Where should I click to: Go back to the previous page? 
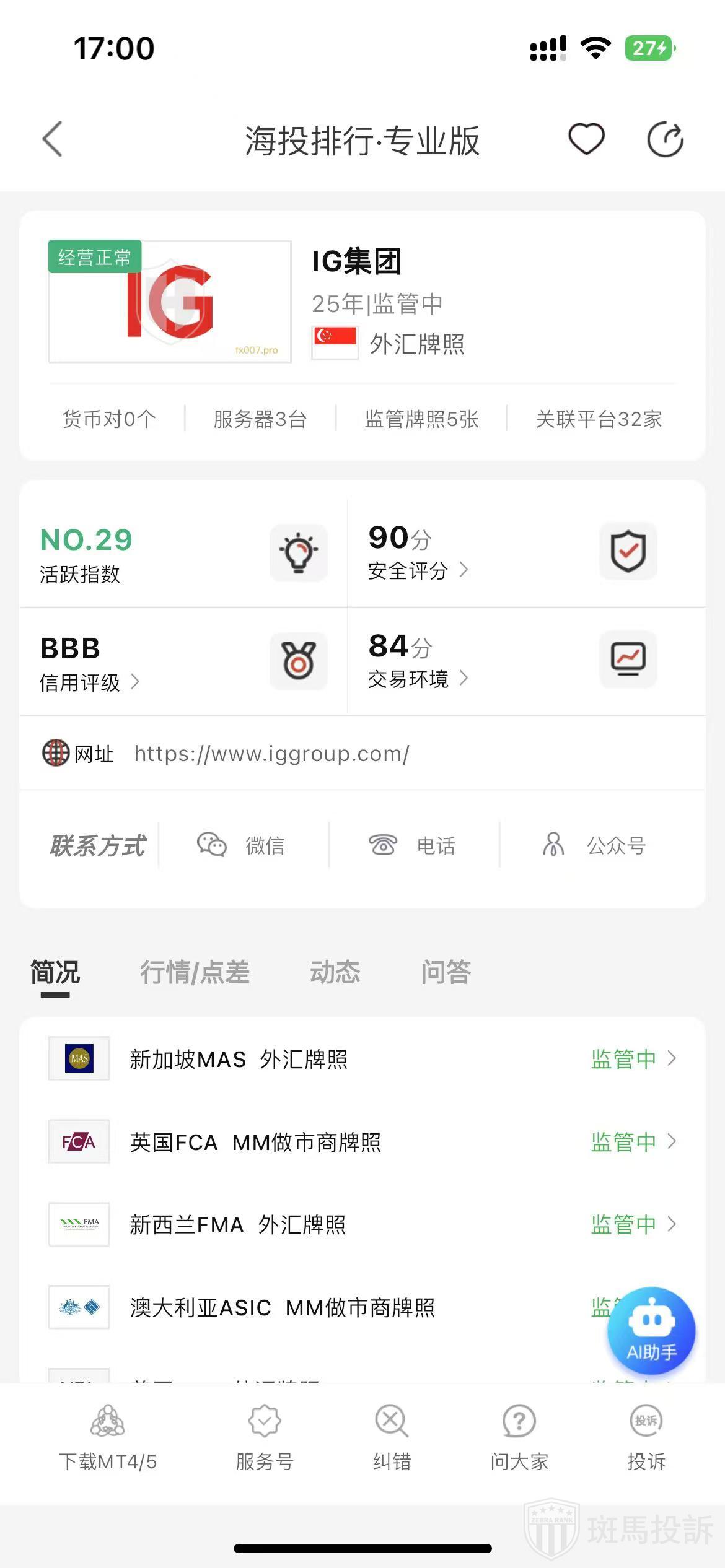pos(53,139)
